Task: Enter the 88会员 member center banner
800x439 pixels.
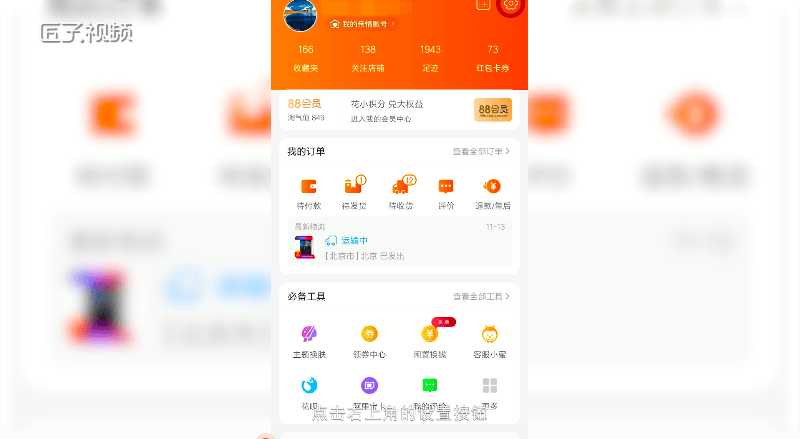Action: (395, 110)
